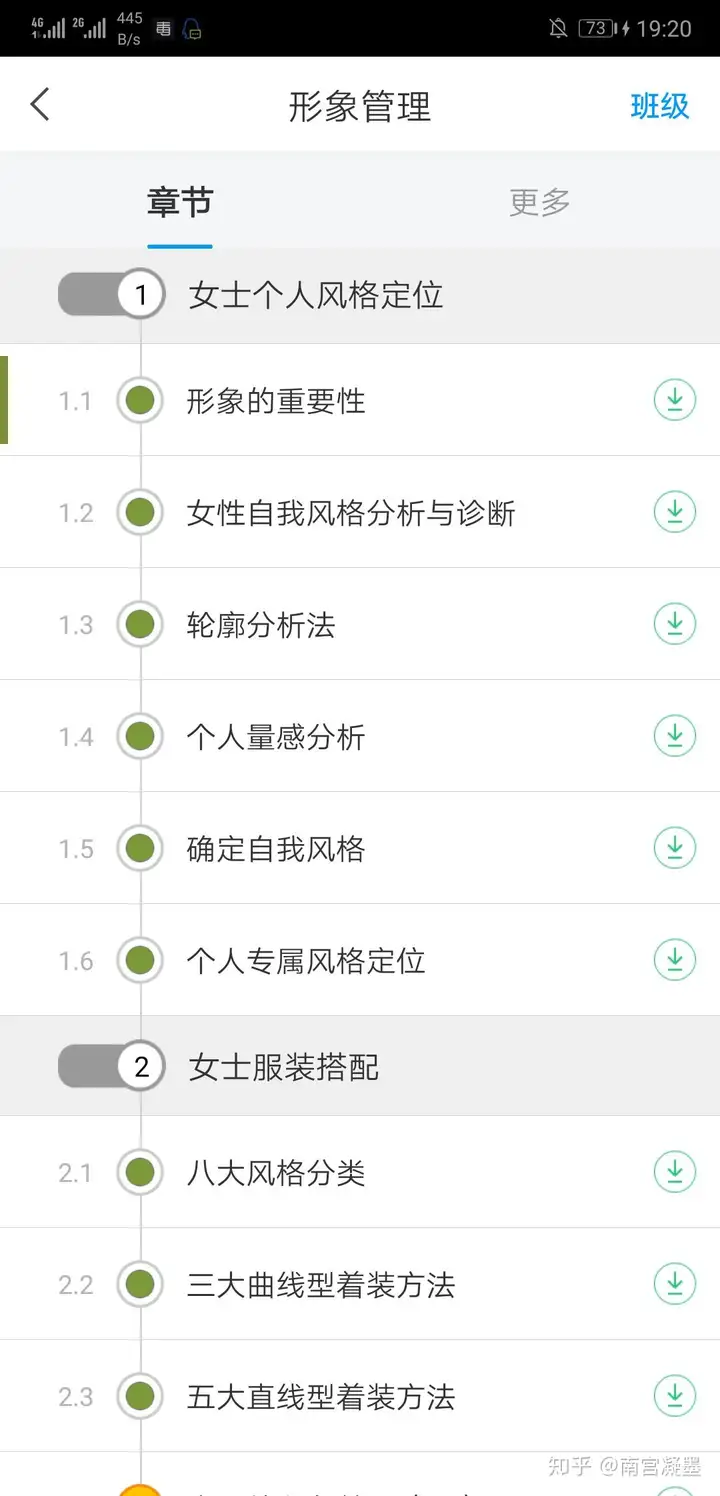The height and width of the screenshot is (1496, 720).
Task: Open lesson 2.1 八大风格分类
Action: coord(360,1172)
